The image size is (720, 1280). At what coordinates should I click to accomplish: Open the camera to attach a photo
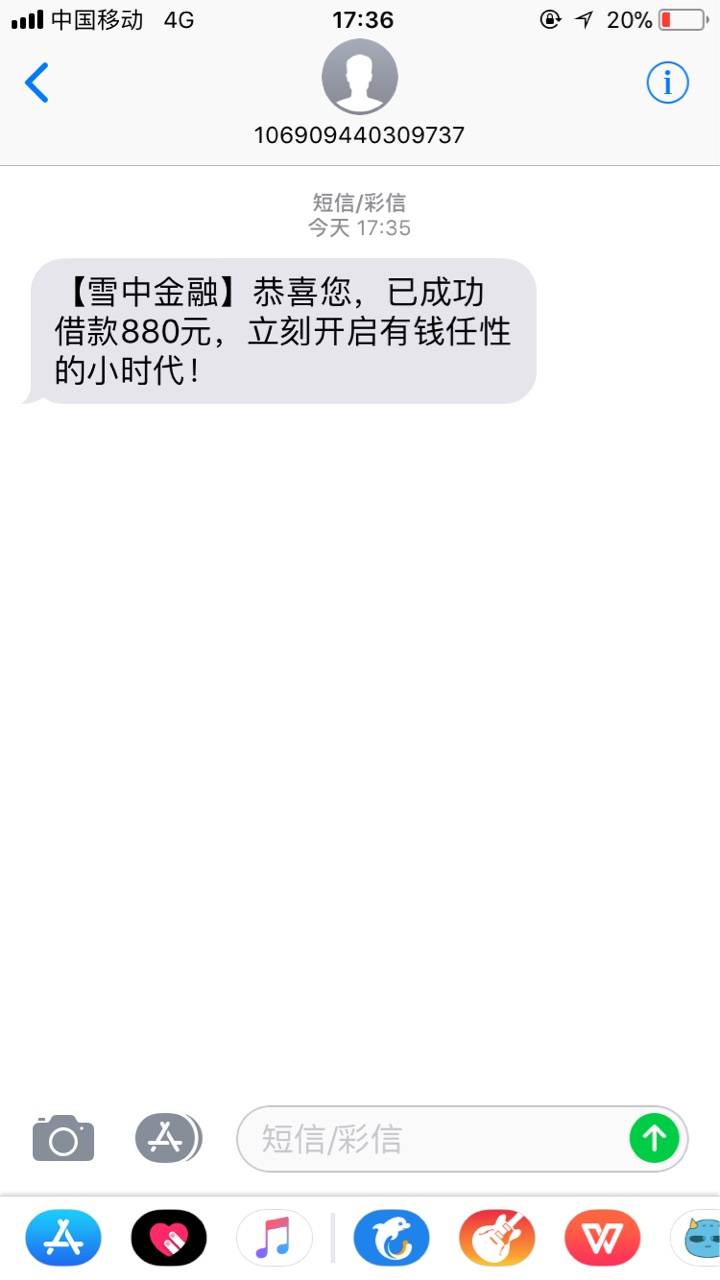[x=63, y=1138]
